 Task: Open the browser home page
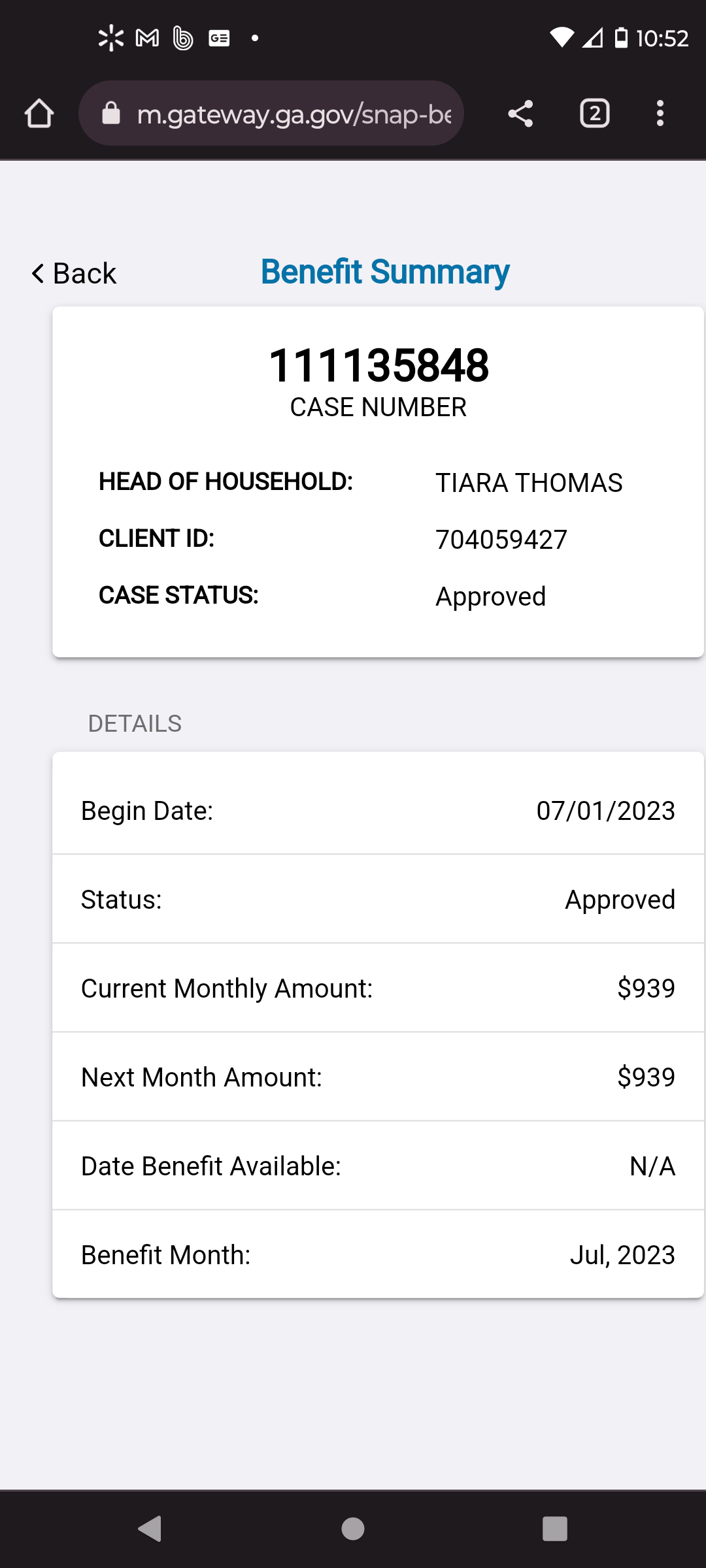[39, 113]
